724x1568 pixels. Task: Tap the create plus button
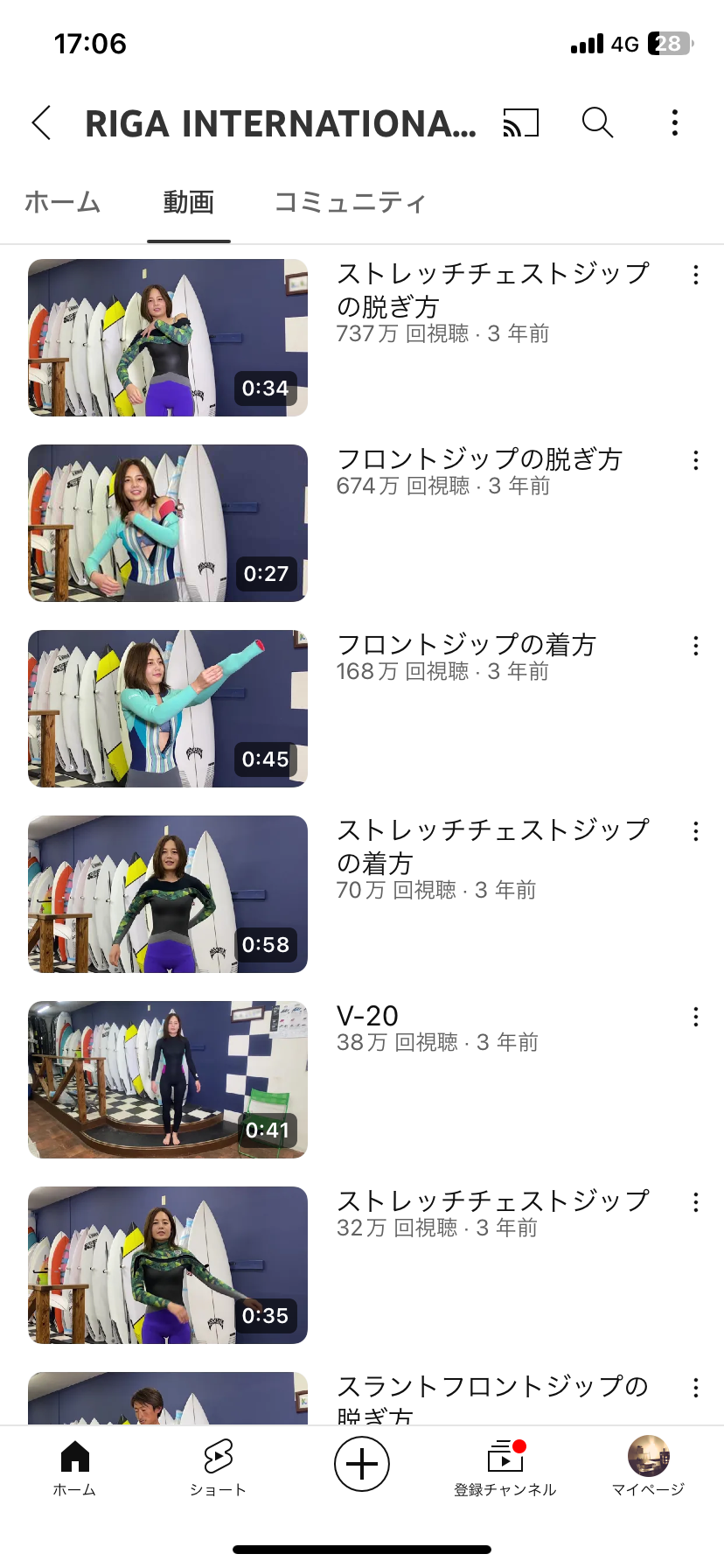pos(361,1464)
